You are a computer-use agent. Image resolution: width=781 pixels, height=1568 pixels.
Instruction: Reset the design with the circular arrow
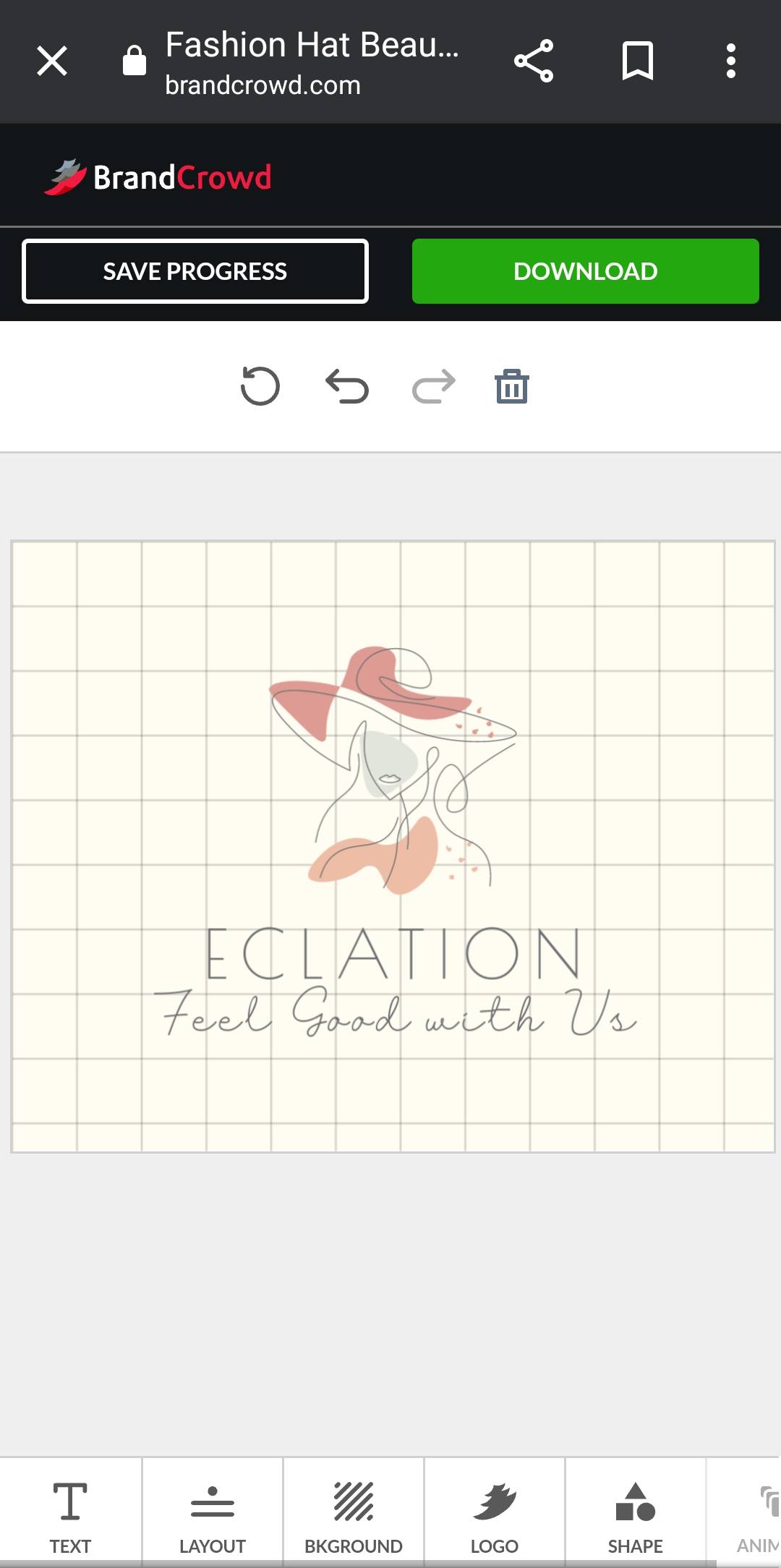(260, 386)
